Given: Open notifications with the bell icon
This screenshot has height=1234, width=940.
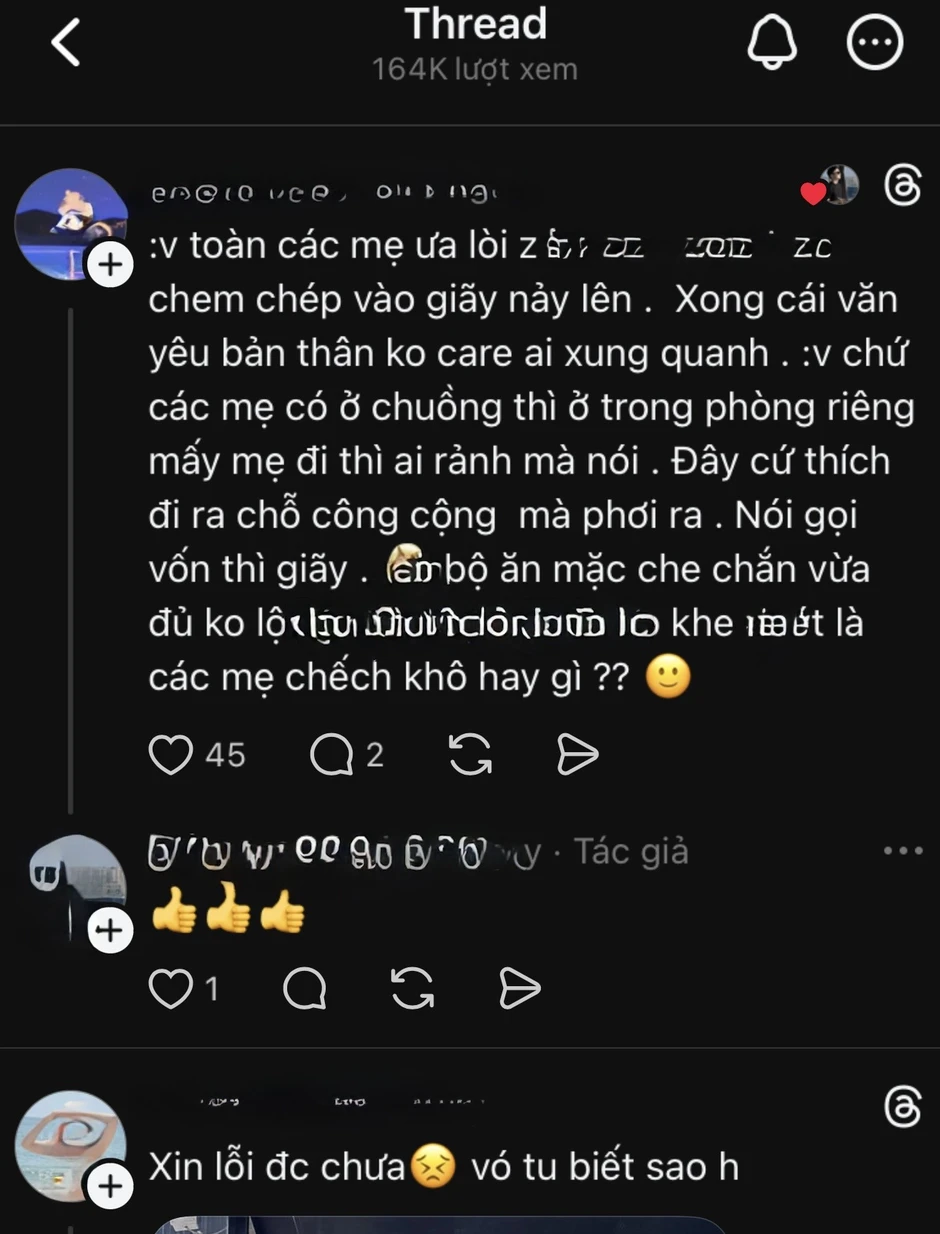Looking at the screenshot, I should [x=770, y=40].
